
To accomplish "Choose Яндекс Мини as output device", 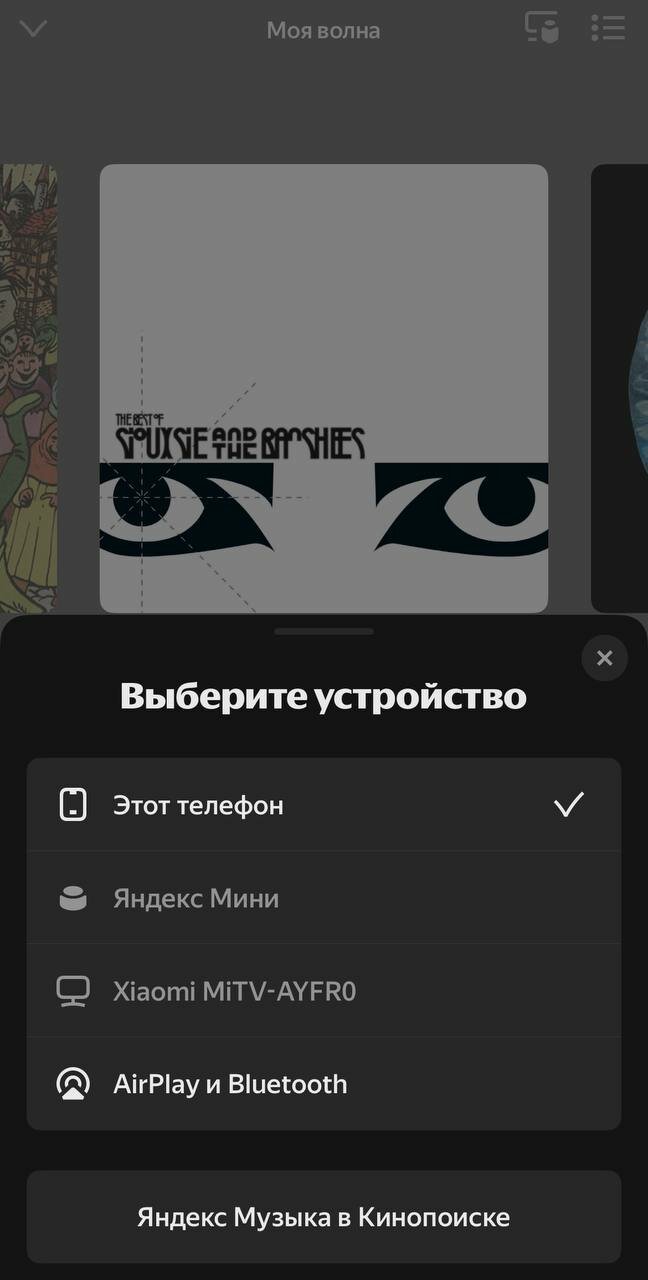I will pyautogui.click(x=323, y=898).
